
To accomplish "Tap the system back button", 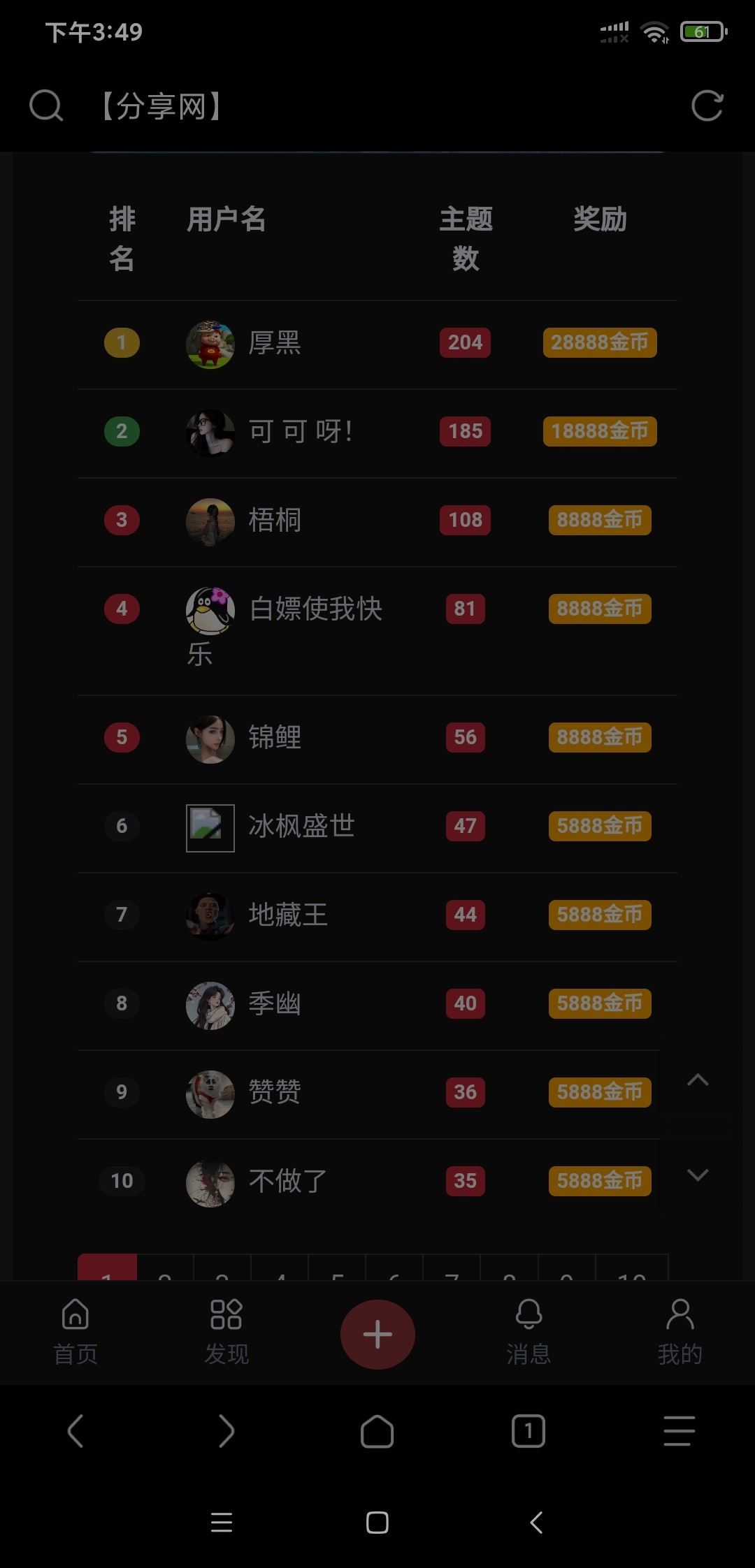I will point(536,1523).
